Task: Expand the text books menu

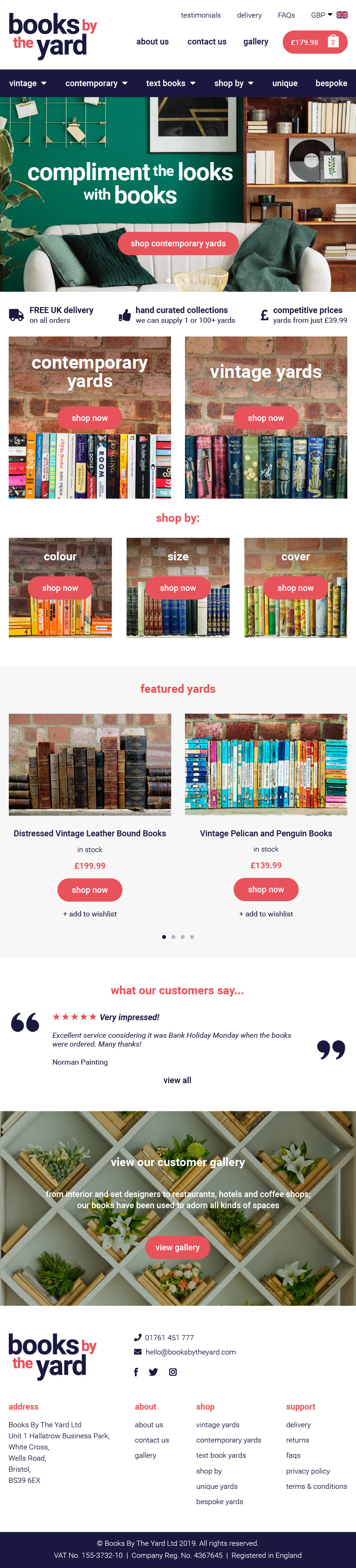Action: click(171, 83)
